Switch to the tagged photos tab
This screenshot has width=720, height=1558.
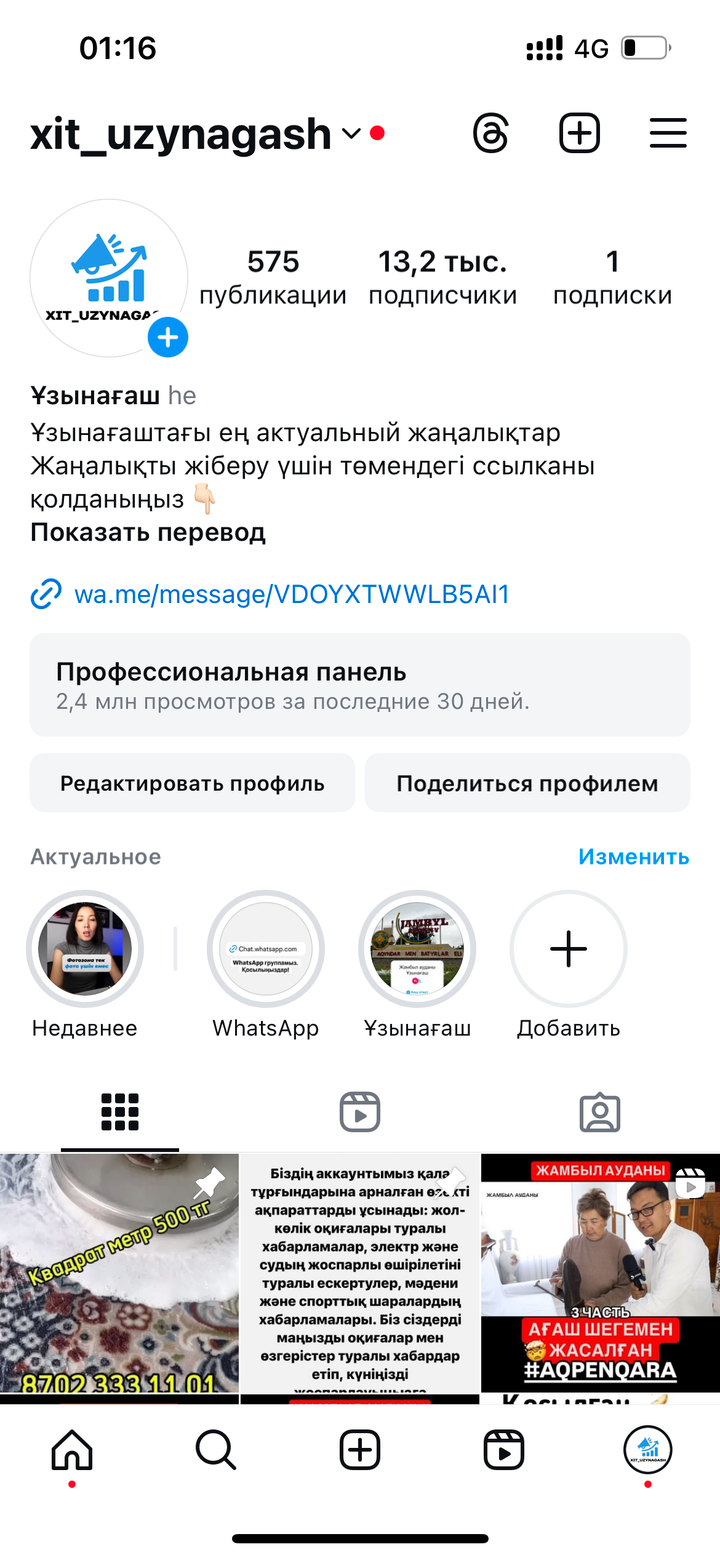pyautogui.click(x=600, y=1112)
